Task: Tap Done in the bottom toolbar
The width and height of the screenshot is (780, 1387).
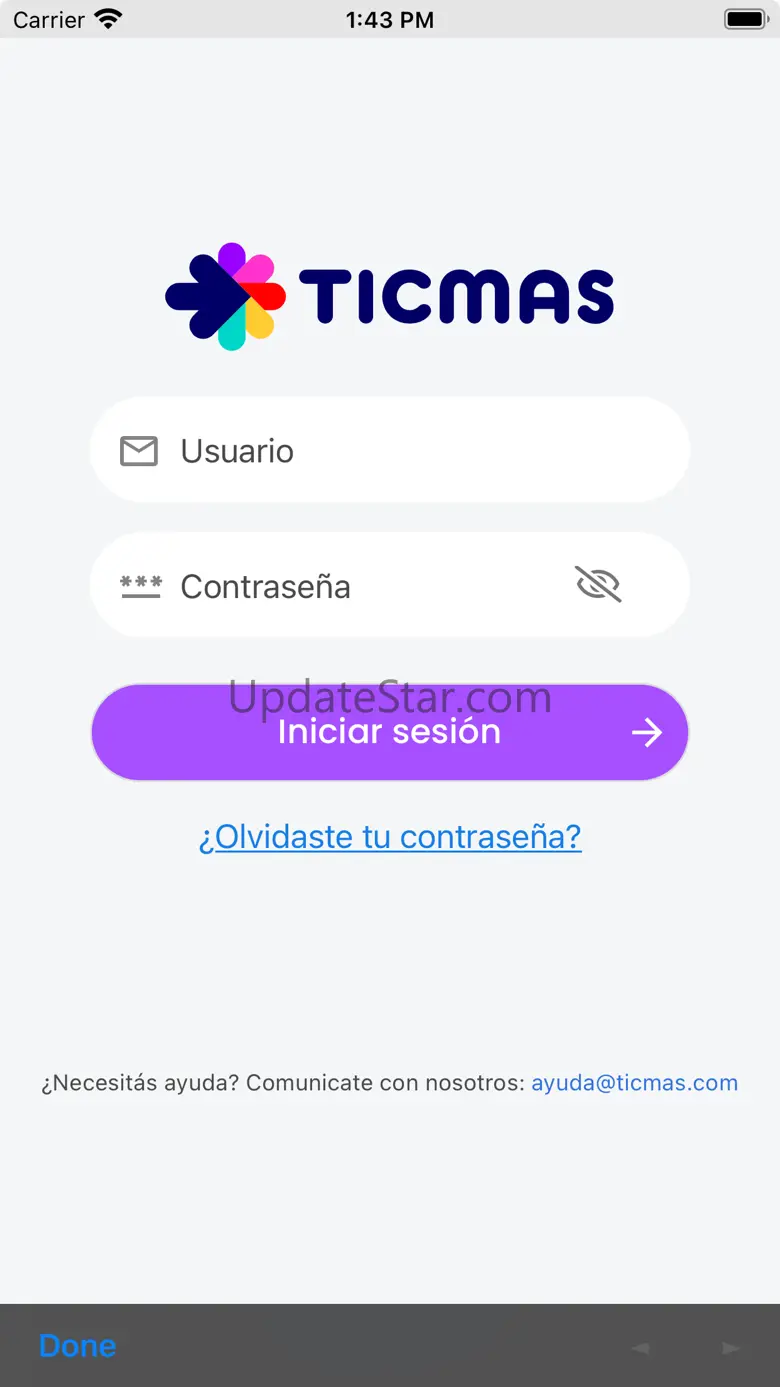Action: click(77, 1346)
